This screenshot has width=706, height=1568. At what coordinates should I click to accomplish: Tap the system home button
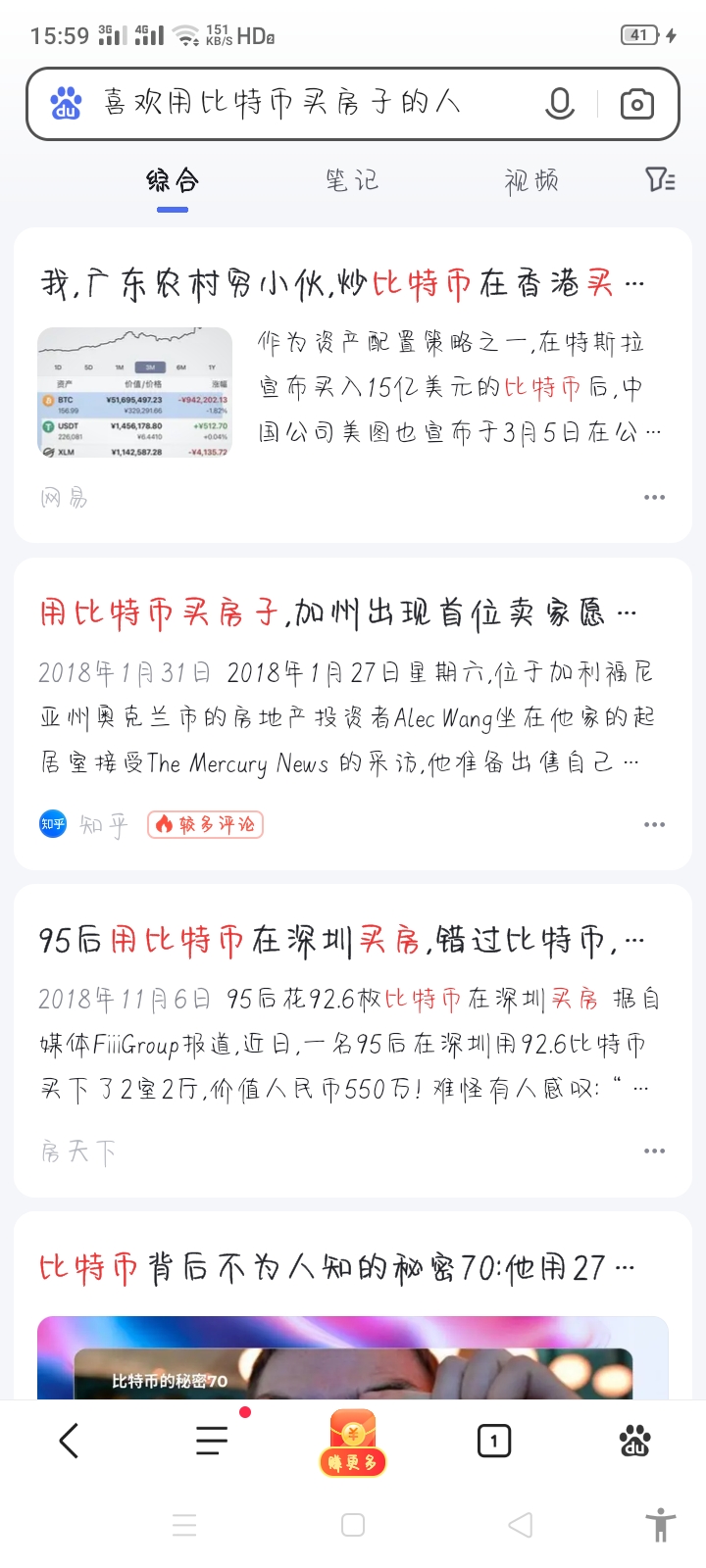tap(353, 1525)
